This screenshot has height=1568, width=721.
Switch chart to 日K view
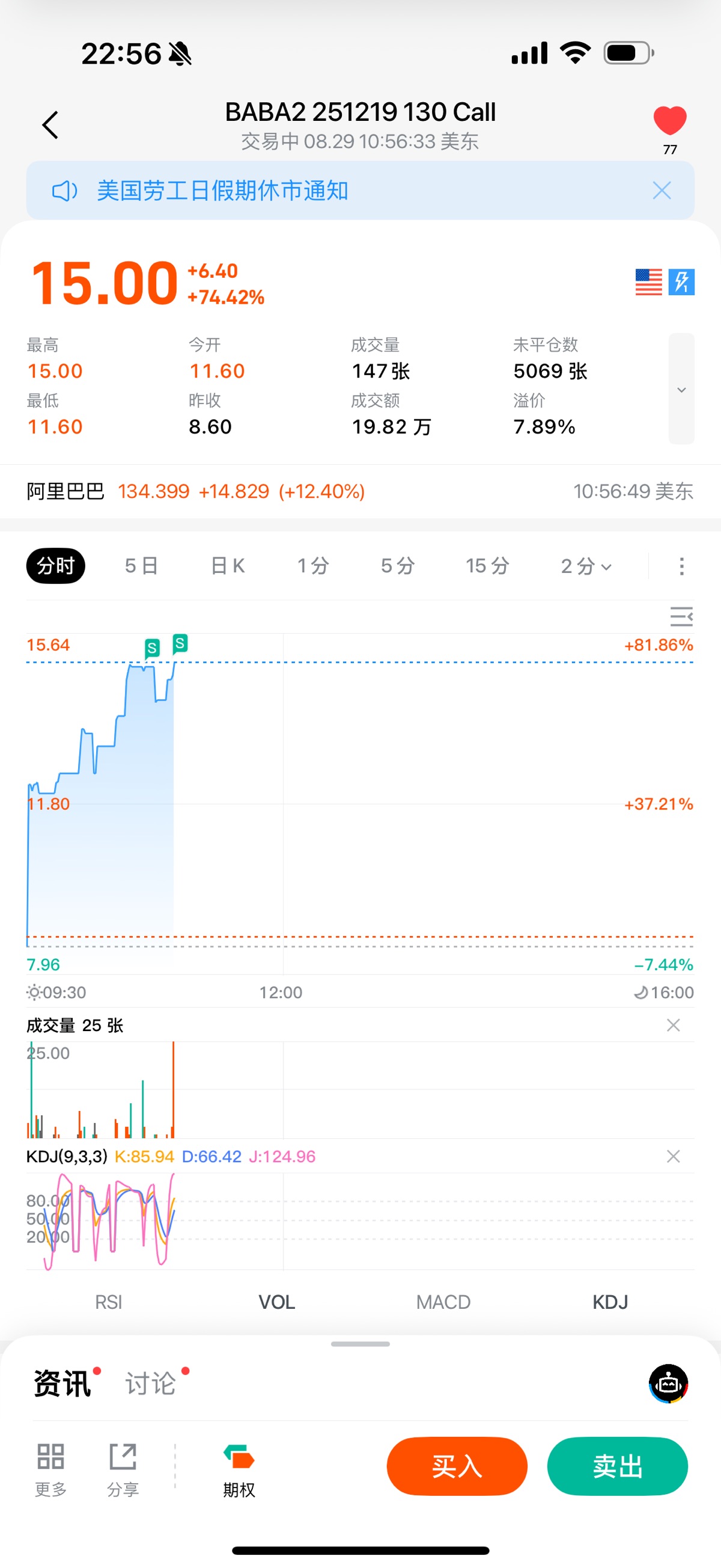click(x=228, y=566)
